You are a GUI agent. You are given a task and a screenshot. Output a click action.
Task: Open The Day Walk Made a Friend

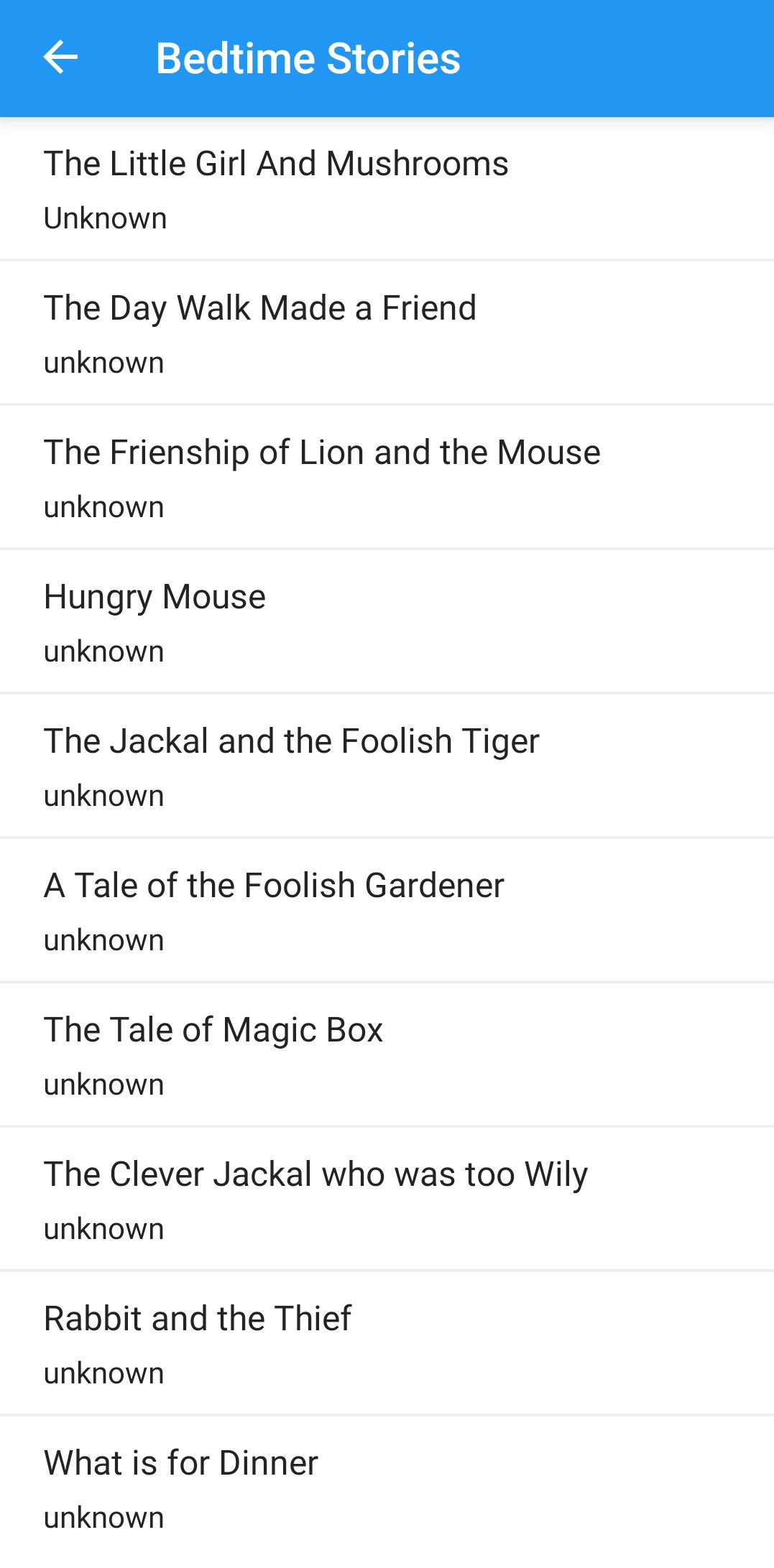point(387,333)
